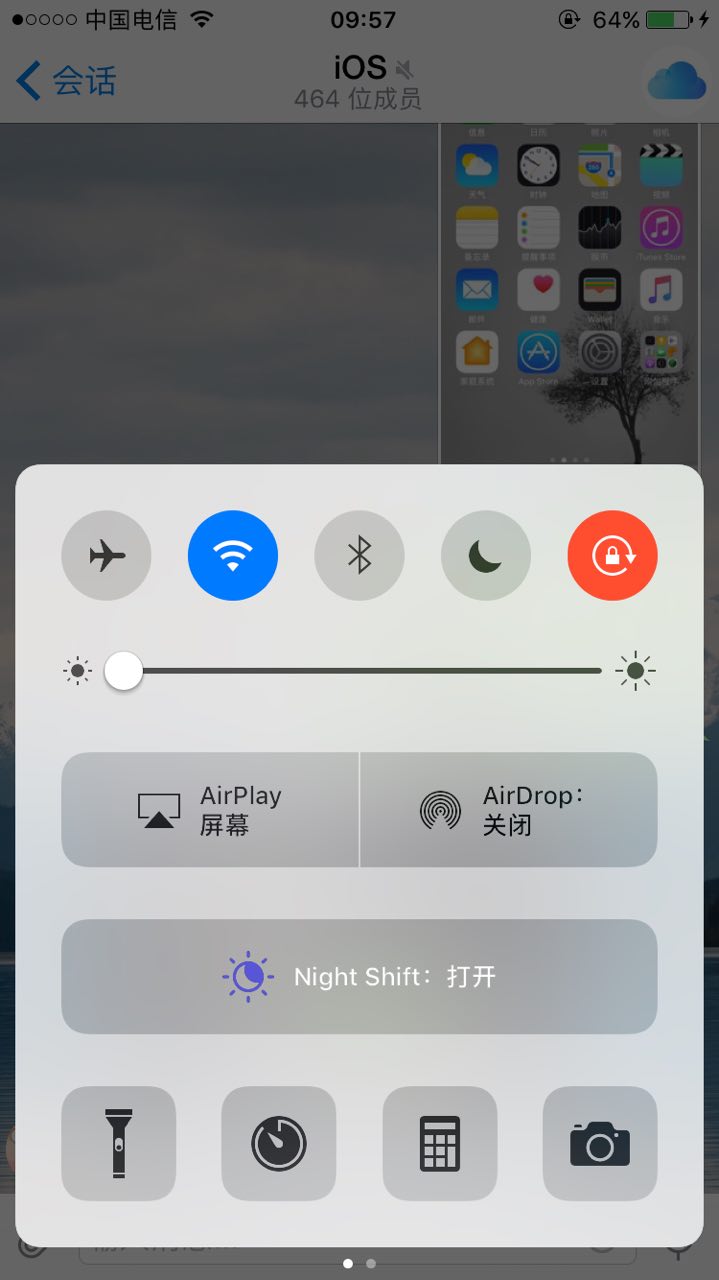Enable Airplane Mode
719x1280 pixels.
click(106, 556)
